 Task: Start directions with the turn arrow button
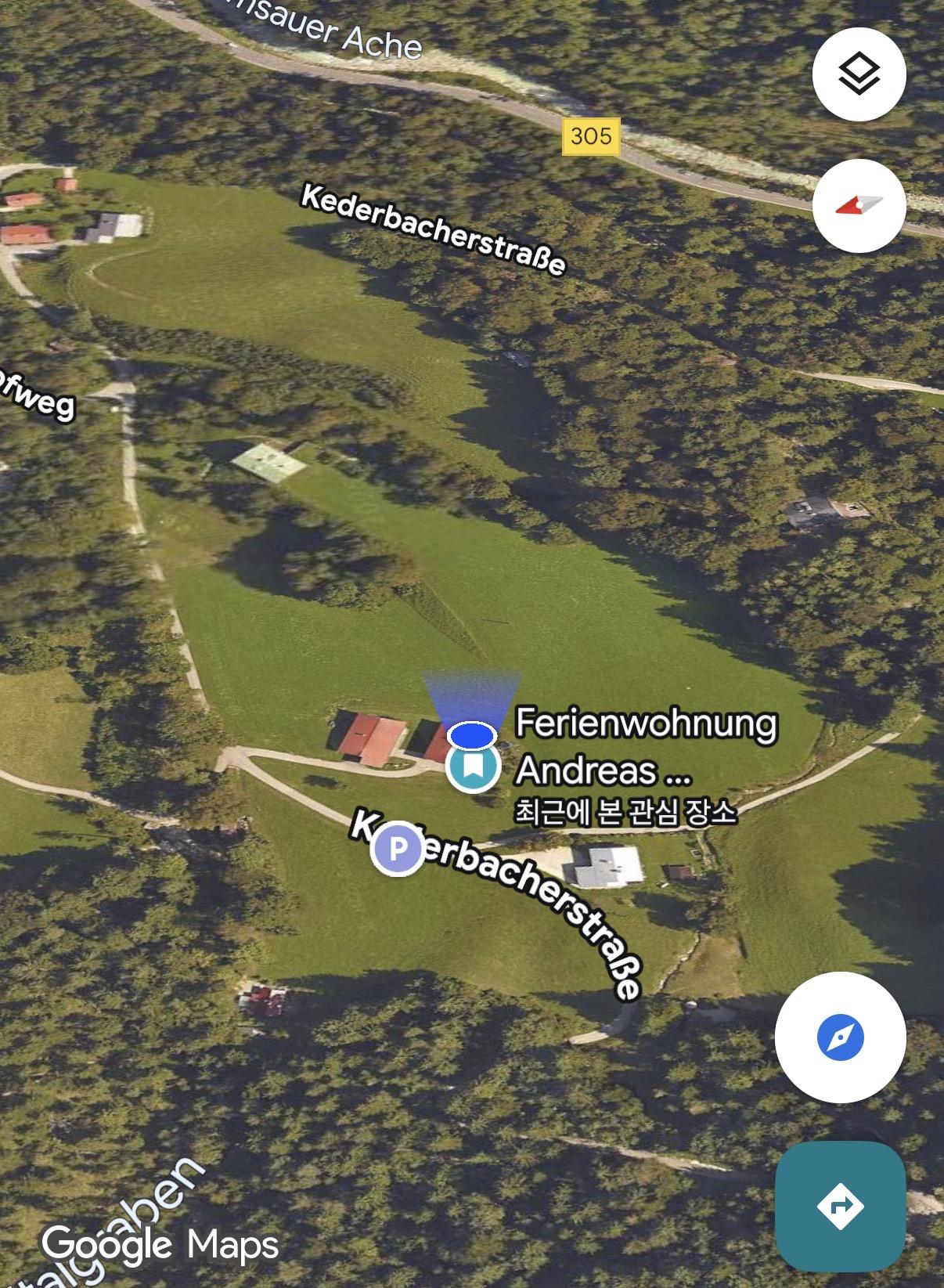click(x=840, y=1206)
